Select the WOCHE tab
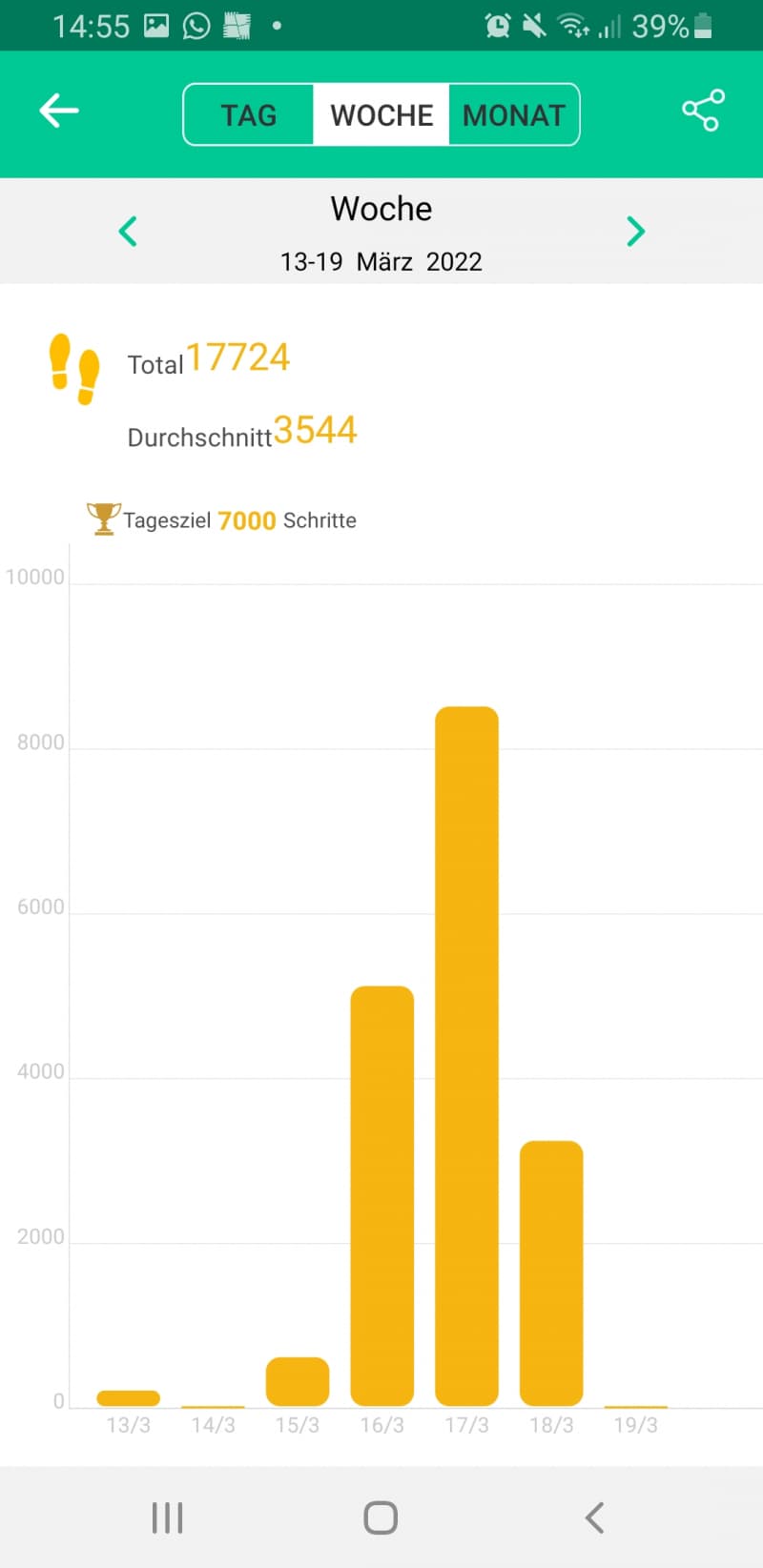The height and width of the screenshot is (1568, 763). pos(381,114)
